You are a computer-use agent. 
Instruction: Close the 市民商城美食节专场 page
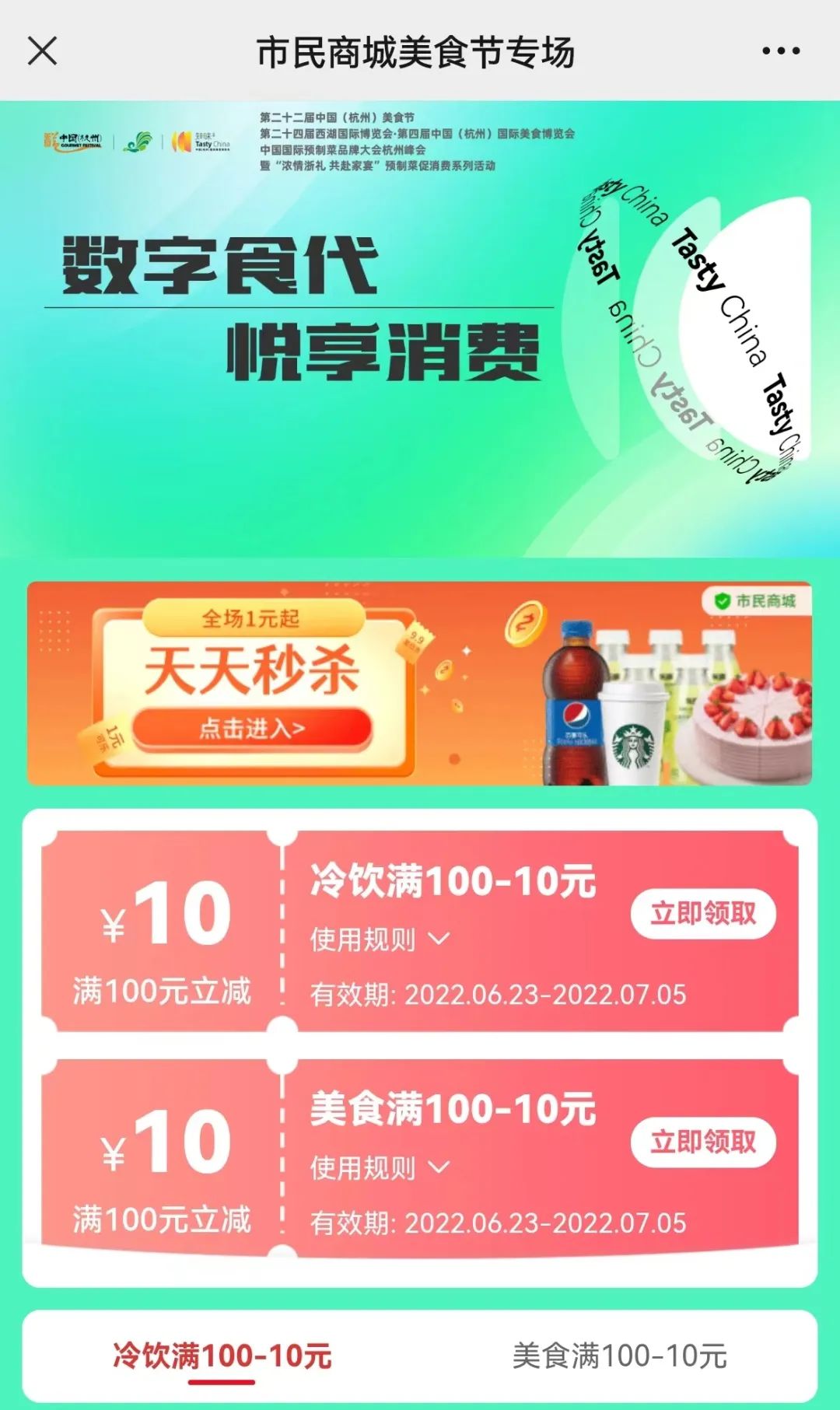click(x=42, y=51)
